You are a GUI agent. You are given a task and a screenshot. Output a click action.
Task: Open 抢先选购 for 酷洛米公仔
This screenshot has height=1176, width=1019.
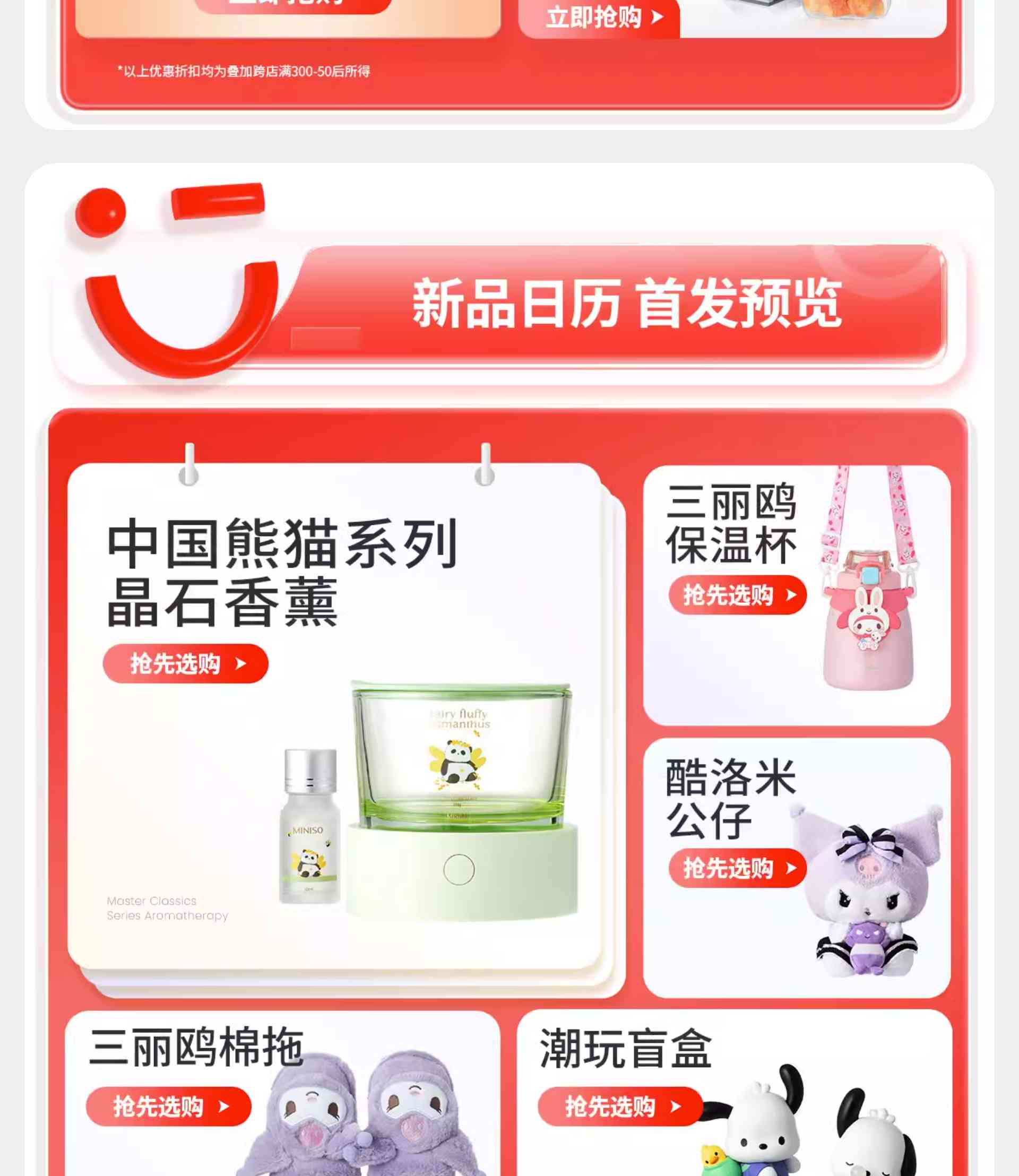coord(738,868)
